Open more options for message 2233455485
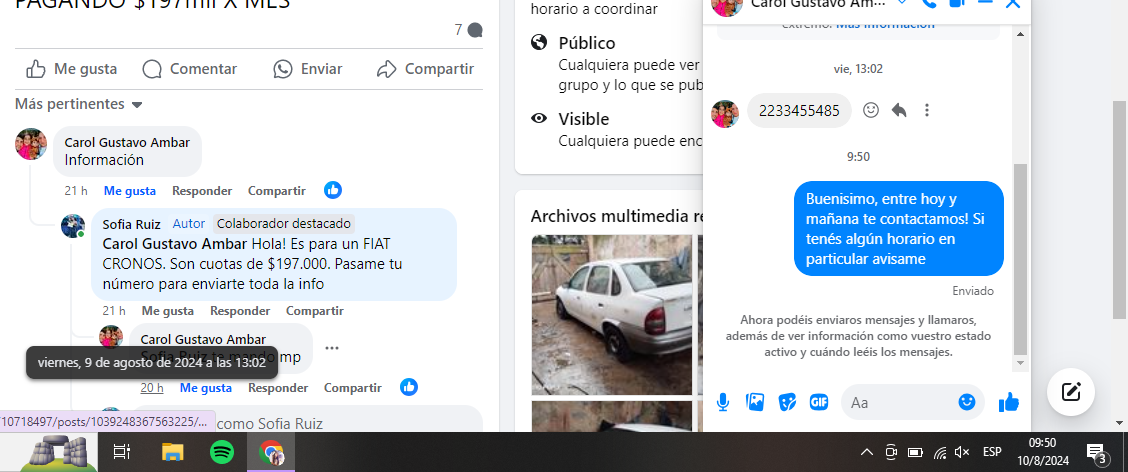1128x472 pixels. click(927, 110)
